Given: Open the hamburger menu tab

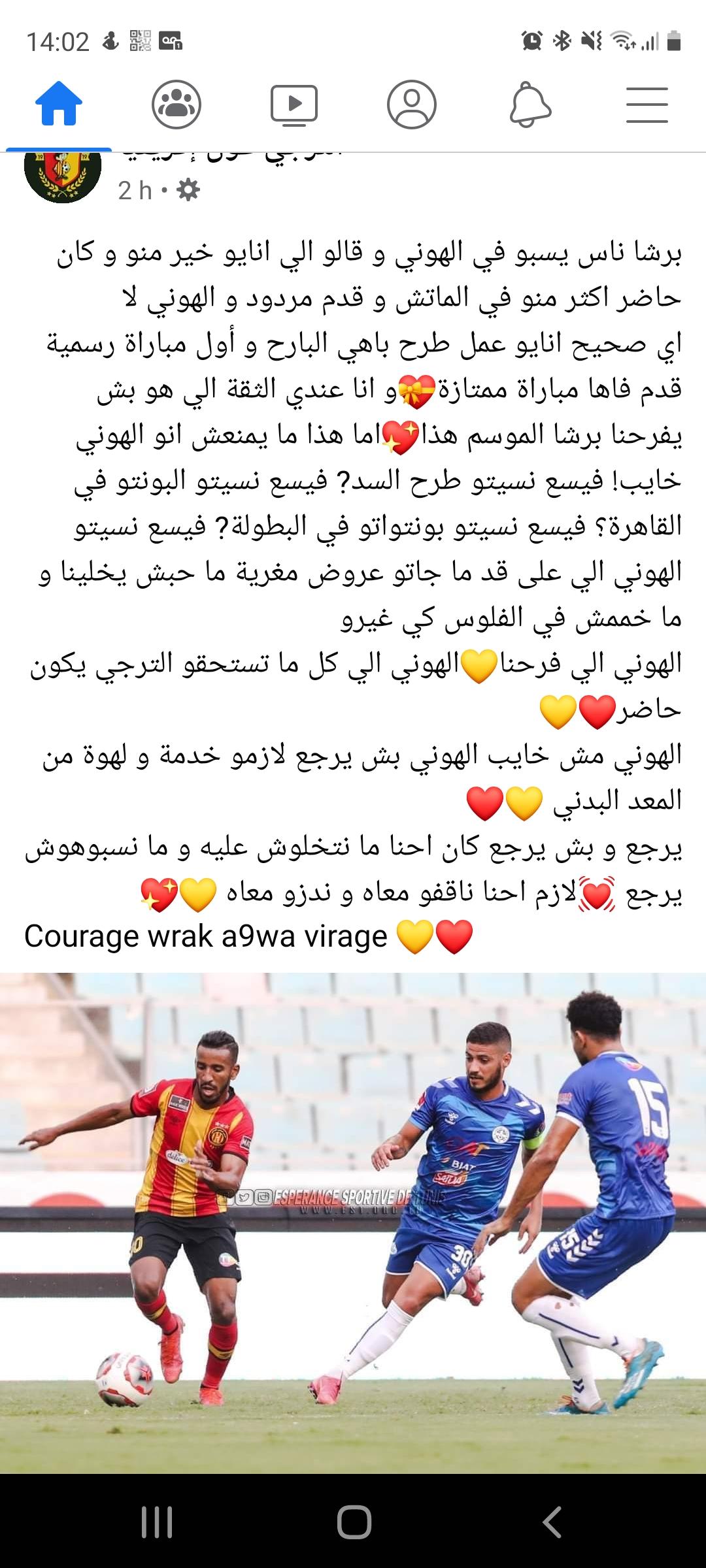Looking at the screenshot, I should pyautogui.click(x=647, y=105).
